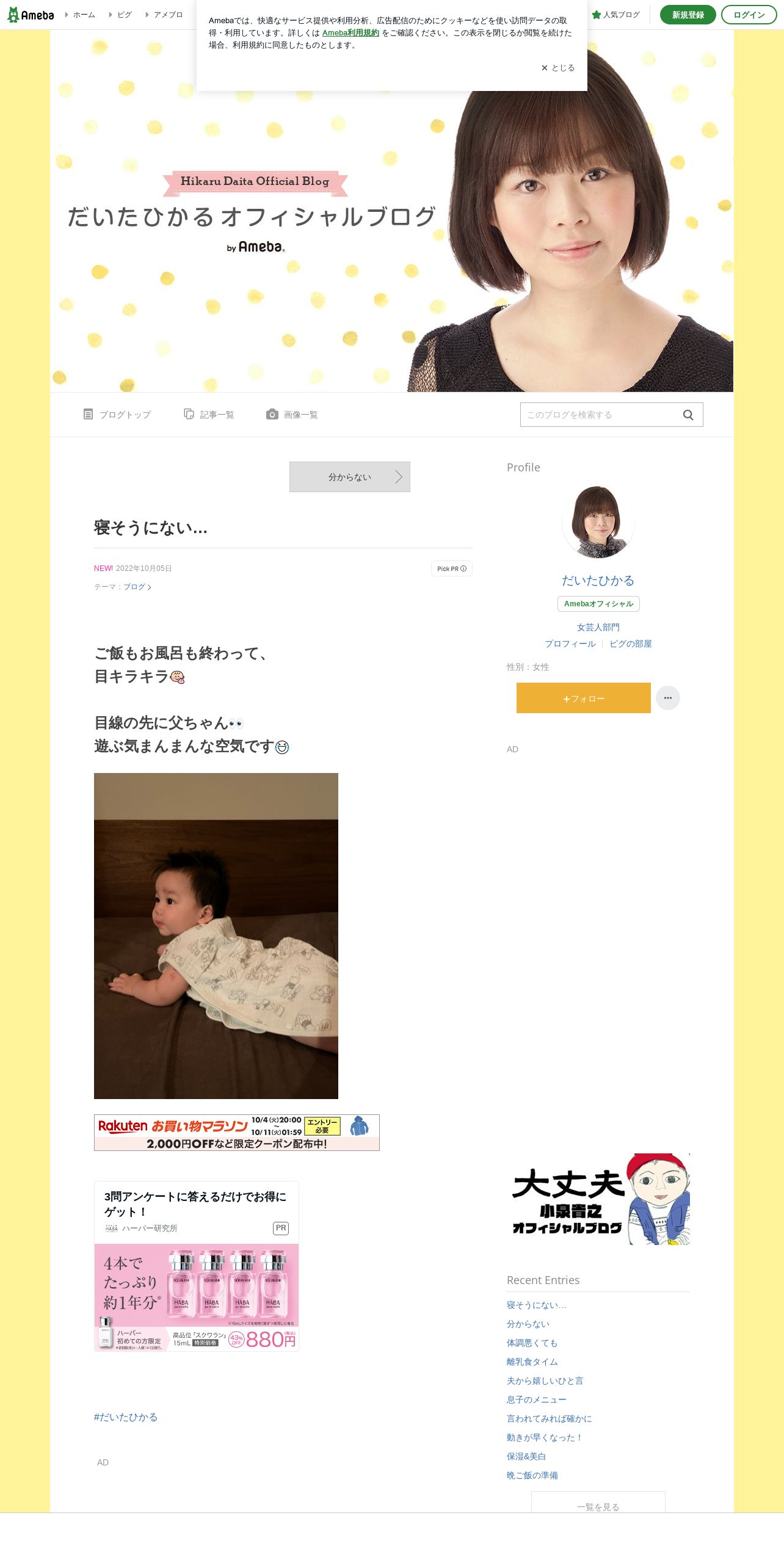Tap the magnifier search icon
The height and width of the screenshot is (1568, 784).
pos(688,415)
